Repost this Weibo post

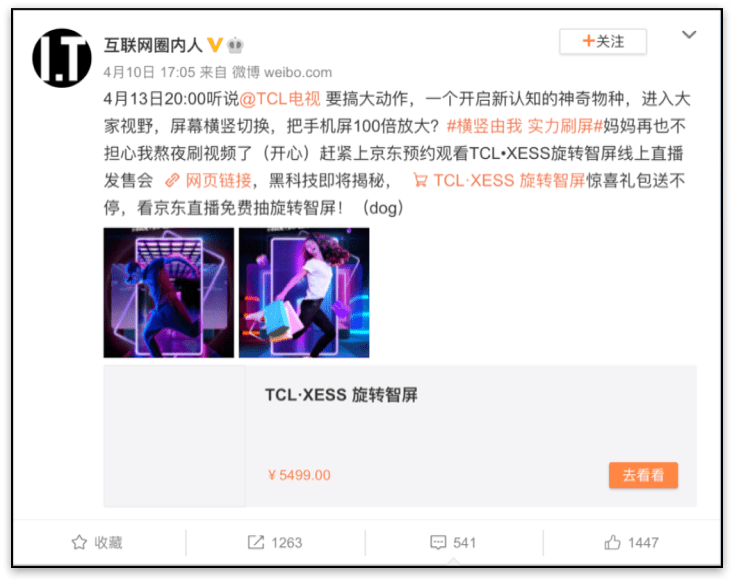pyautogui.click(x=275, y=542)
